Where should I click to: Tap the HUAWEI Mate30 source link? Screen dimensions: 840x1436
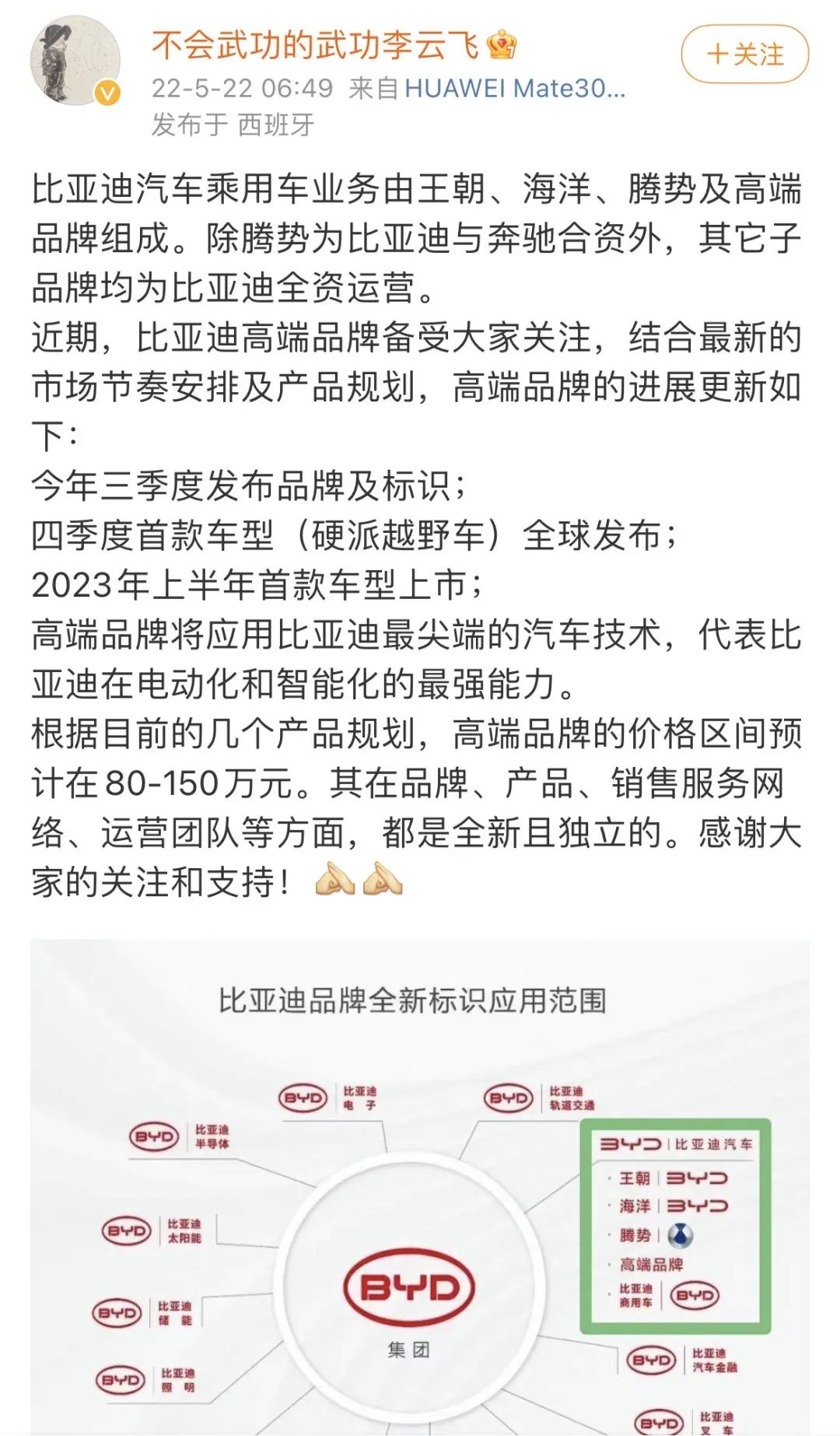click(514, 88)
